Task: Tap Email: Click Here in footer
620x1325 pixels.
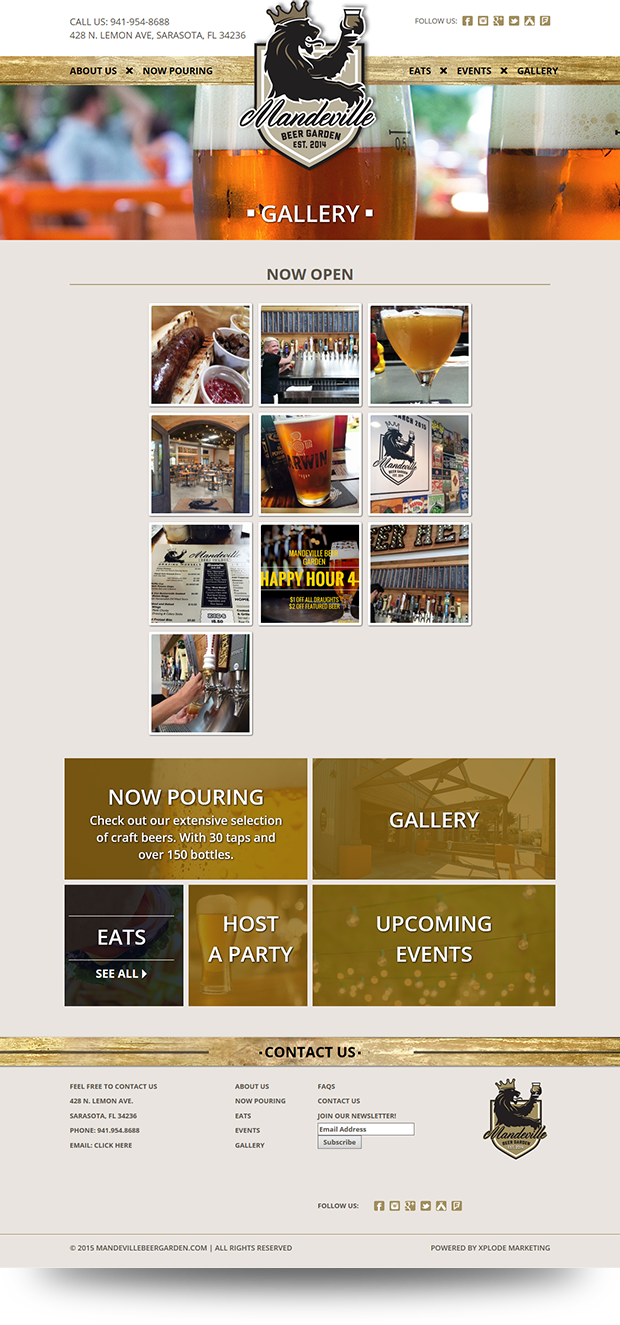Action: point(101,1145)
